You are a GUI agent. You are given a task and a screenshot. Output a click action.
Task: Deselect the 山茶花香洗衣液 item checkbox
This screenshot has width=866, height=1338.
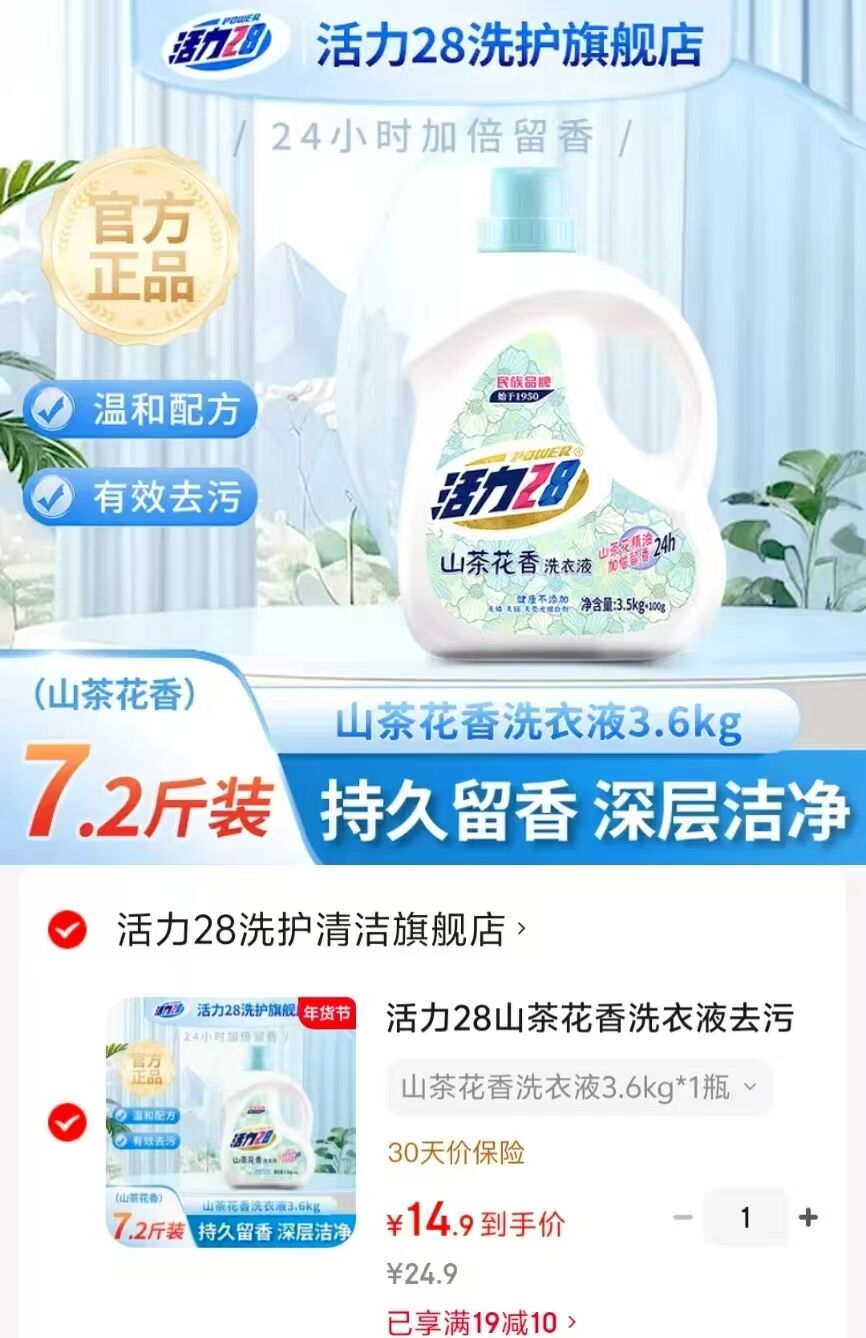point(67,1123)
